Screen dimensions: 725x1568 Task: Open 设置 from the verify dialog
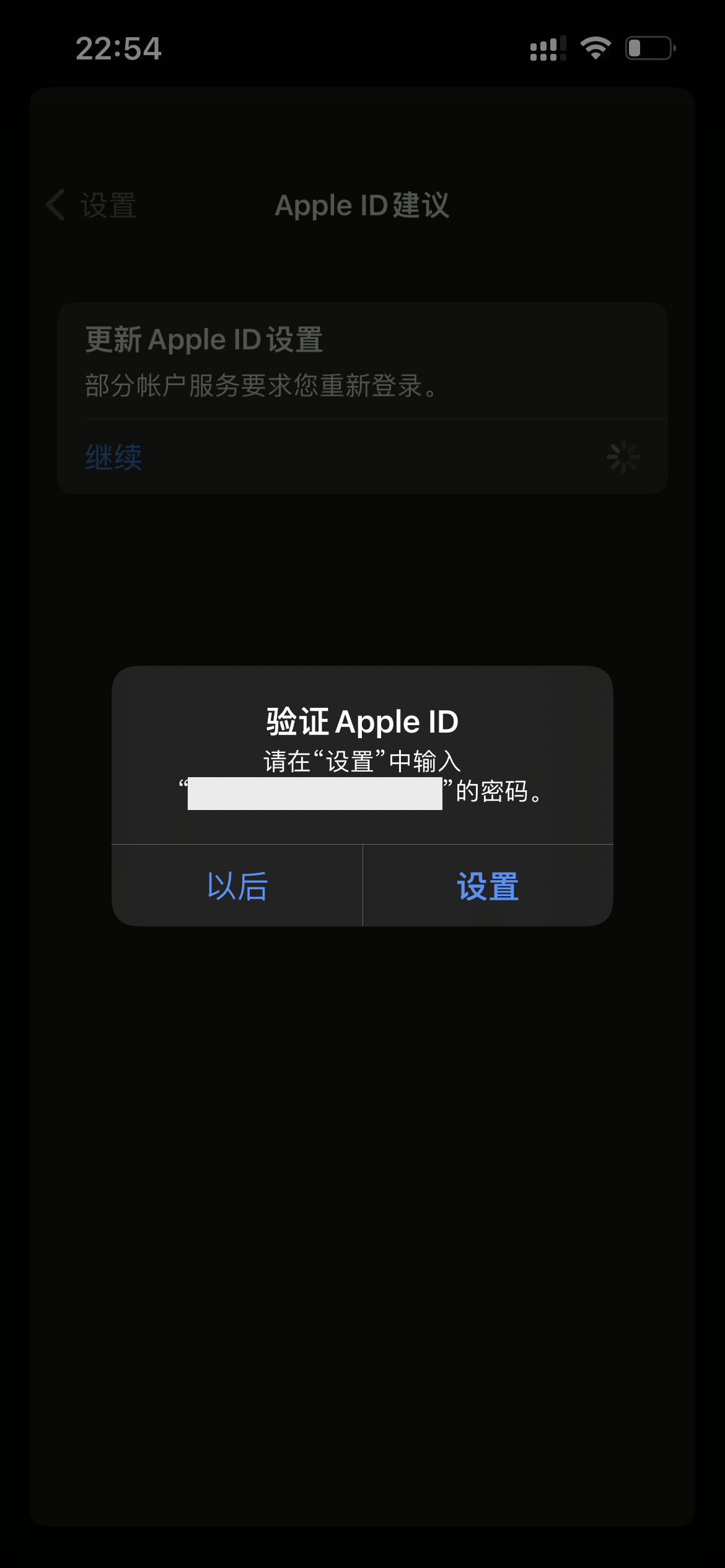pyautogui.click(x=488, y=886)
